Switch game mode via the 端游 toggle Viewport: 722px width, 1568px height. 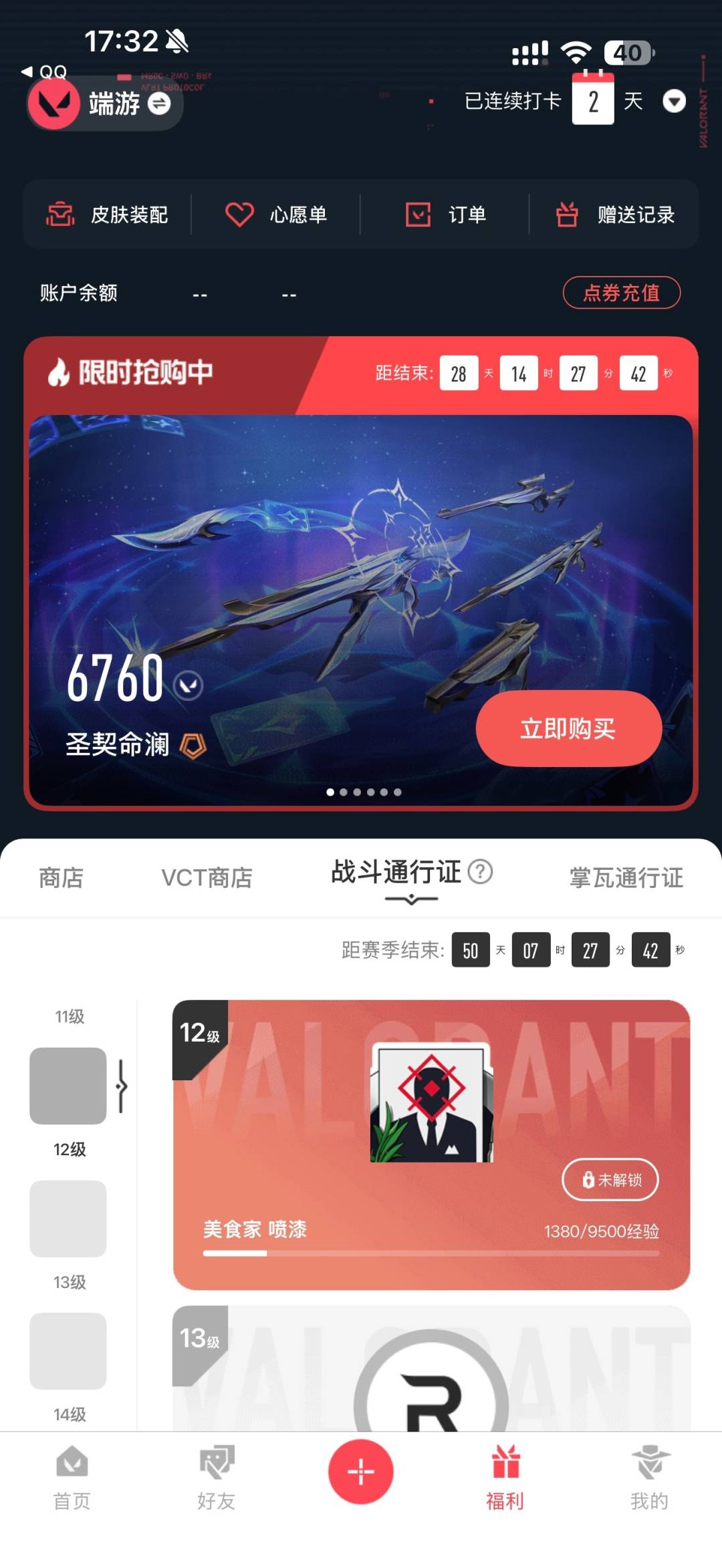click(105, 104)
